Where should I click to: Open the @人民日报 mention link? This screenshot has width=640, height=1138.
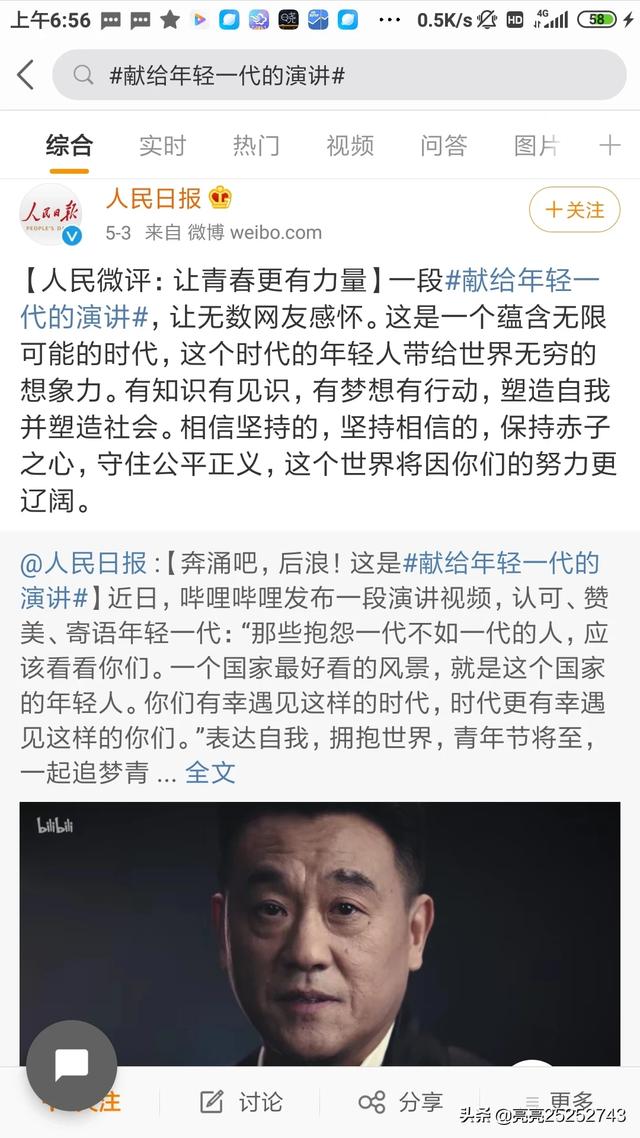[x=83, y=562]
